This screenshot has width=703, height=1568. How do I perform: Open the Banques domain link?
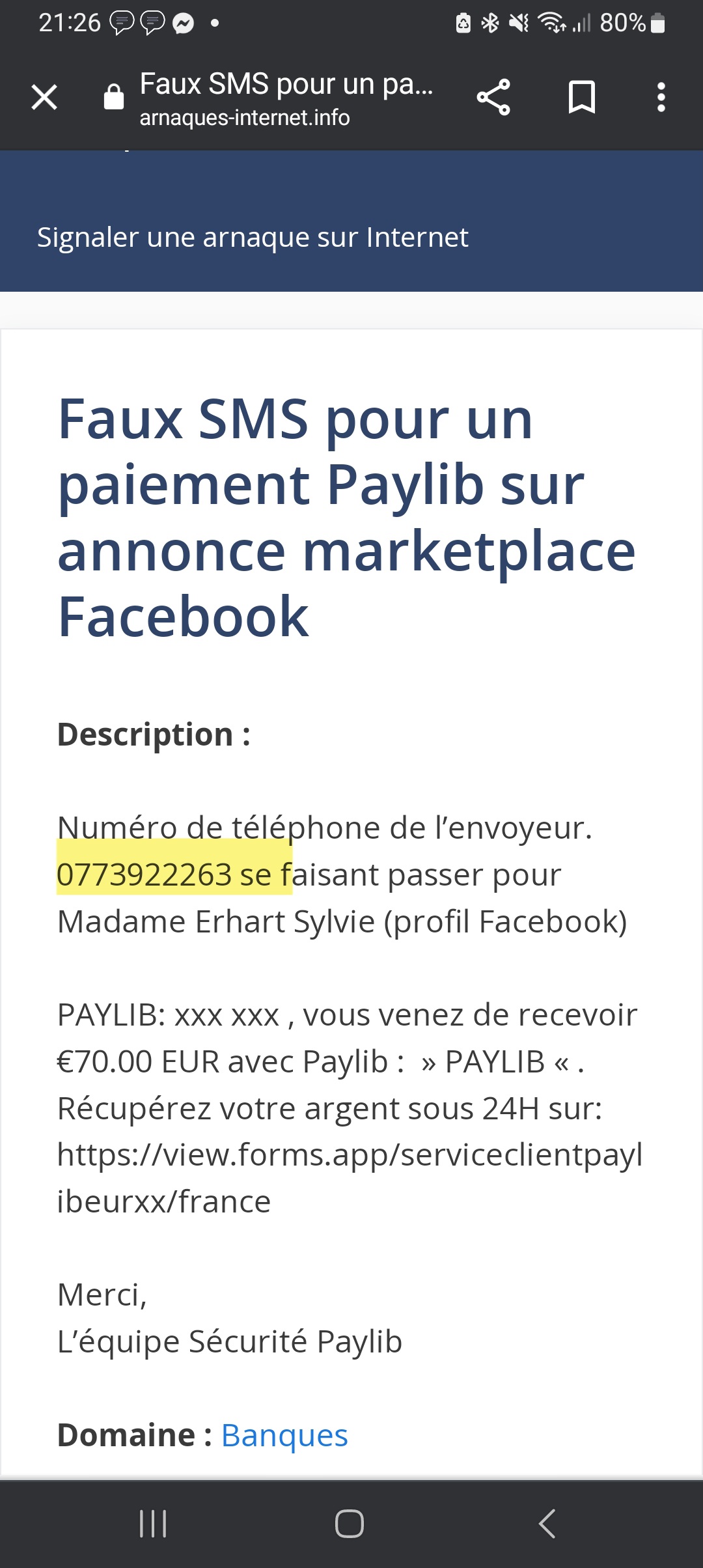point(284,1436)
